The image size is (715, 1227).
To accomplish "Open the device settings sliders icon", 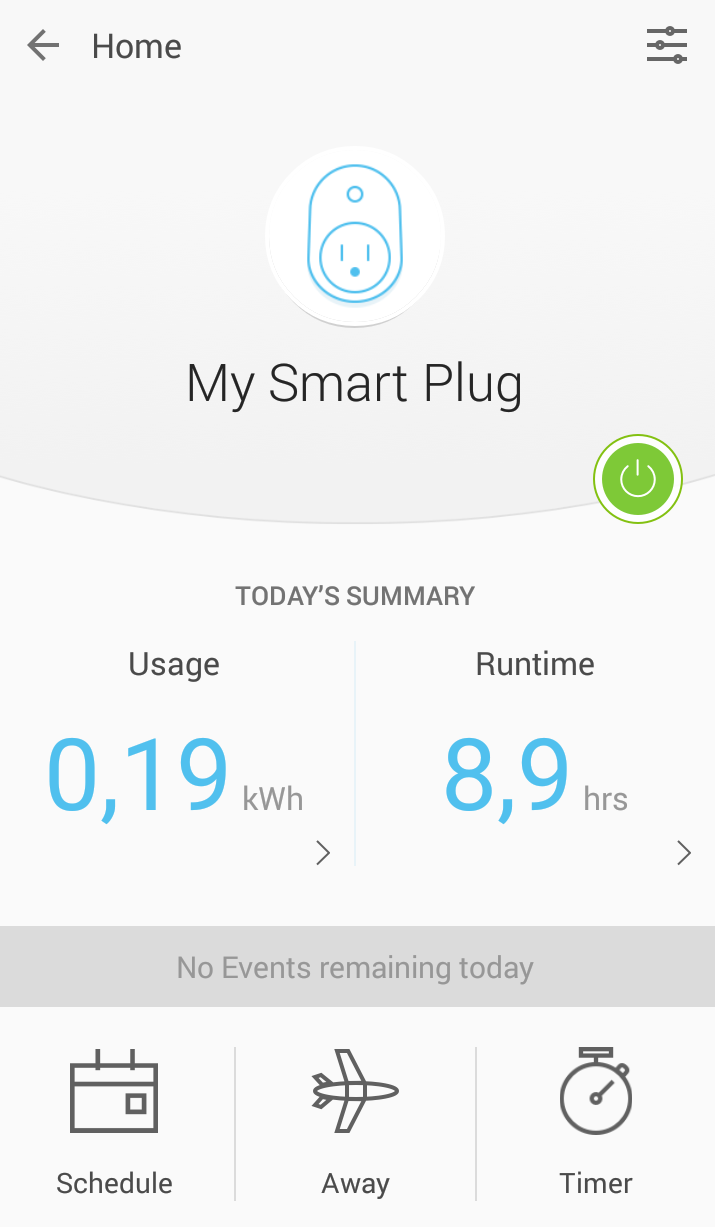I will click(666, 46).
